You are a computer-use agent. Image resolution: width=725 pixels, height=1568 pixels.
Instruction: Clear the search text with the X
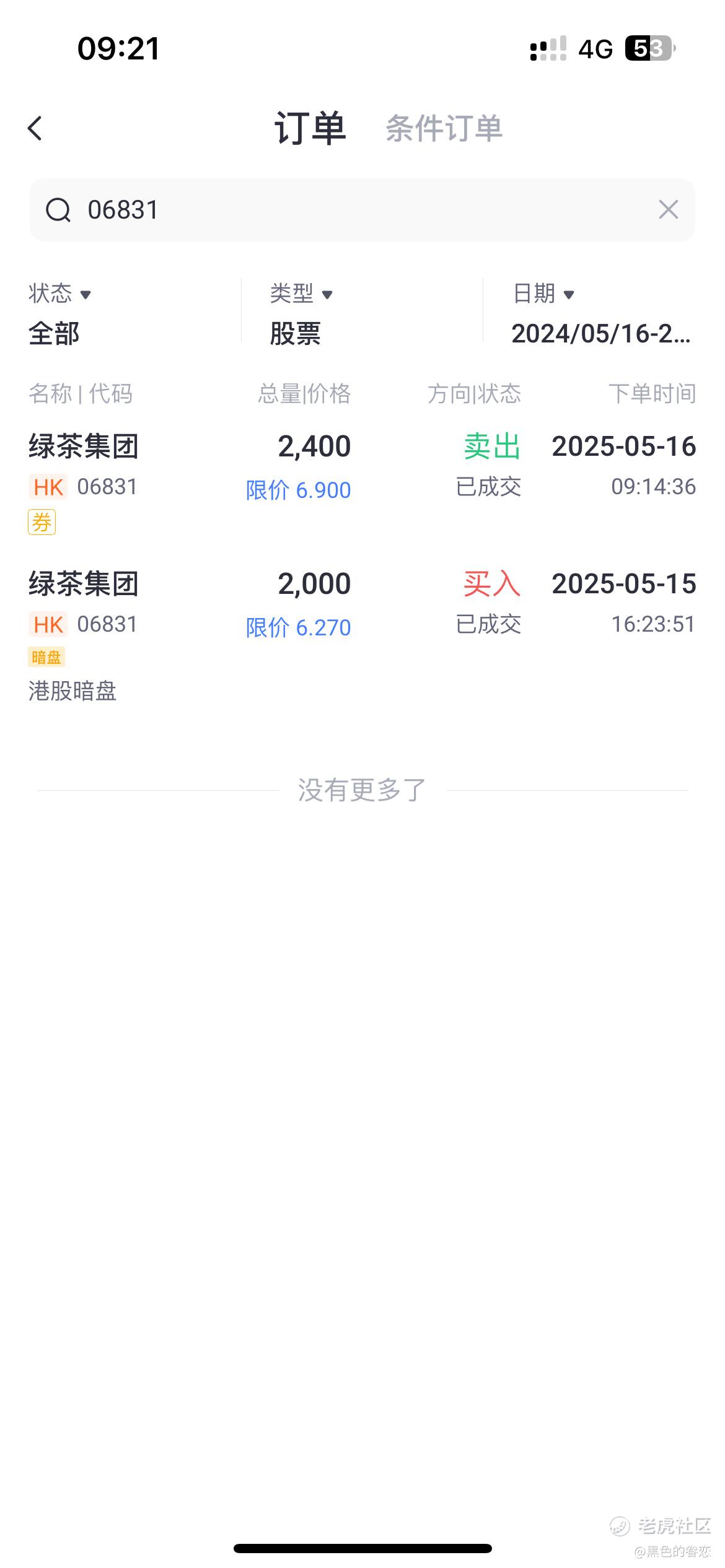668,210
